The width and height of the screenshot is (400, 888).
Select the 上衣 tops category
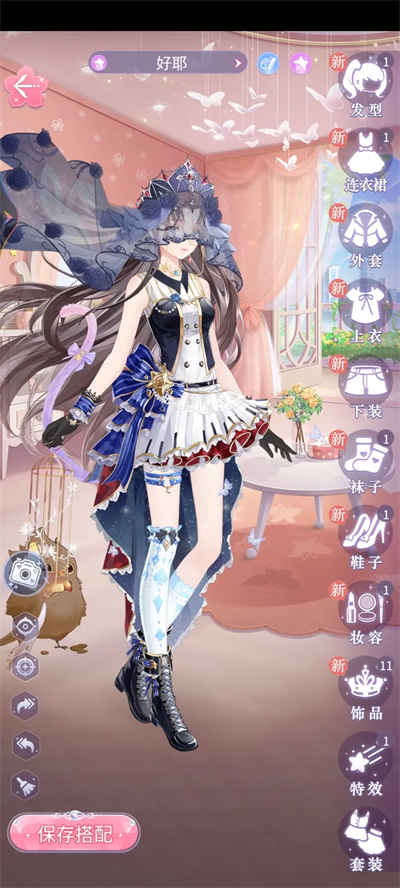coord(366,311)
